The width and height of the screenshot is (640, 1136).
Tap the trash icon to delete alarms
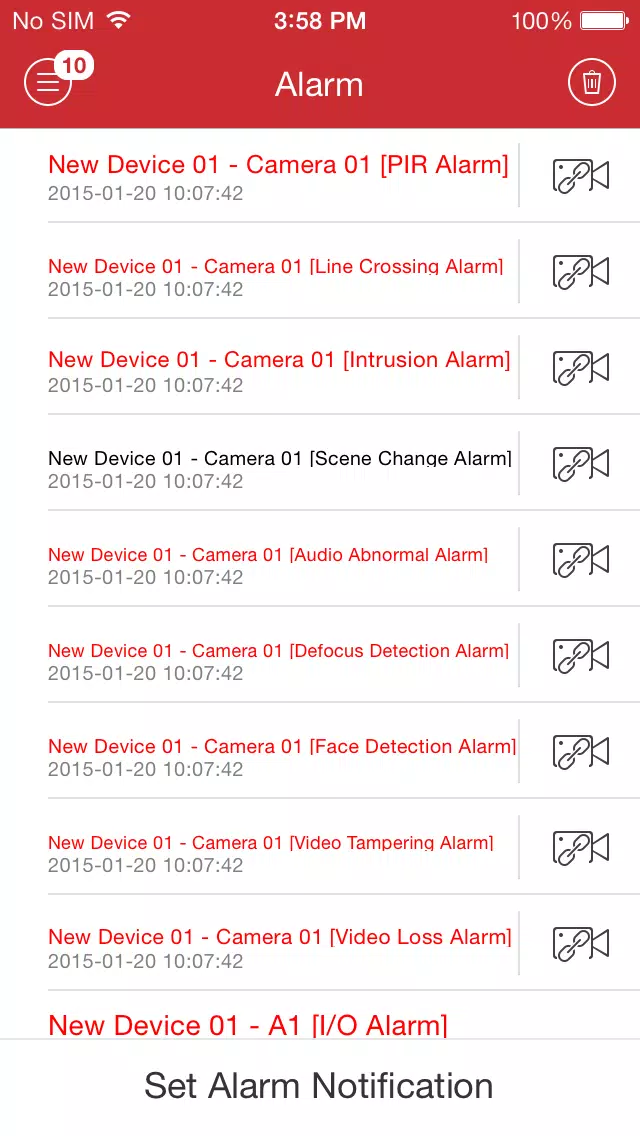tap(591, 83)
